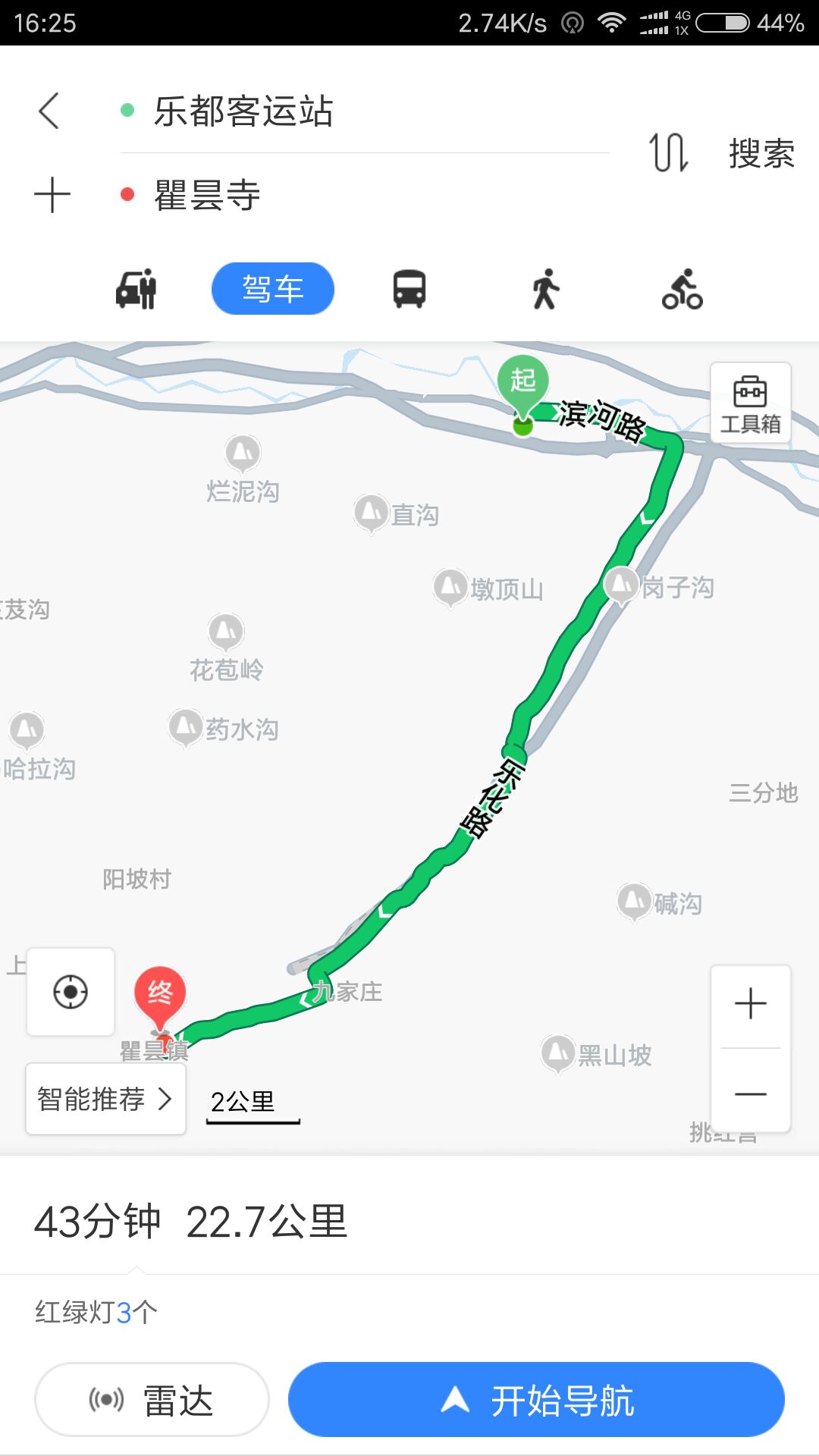Viewport: 819px width, 1456px height.
Task: Switch to the taxi ride mode
Action: point(136,289)
